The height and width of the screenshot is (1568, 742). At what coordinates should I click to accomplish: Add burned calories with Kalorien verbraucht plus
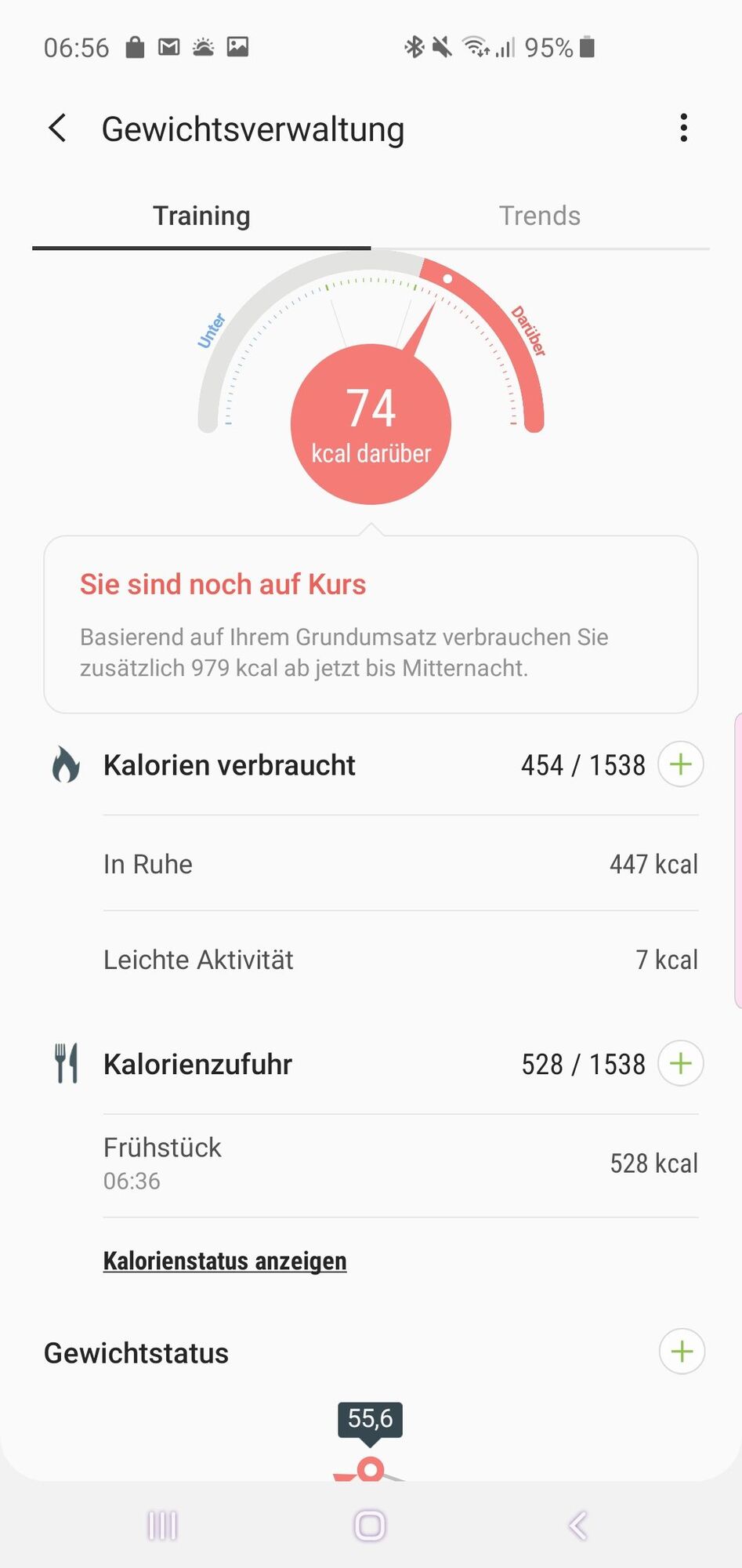coord(680,764)
